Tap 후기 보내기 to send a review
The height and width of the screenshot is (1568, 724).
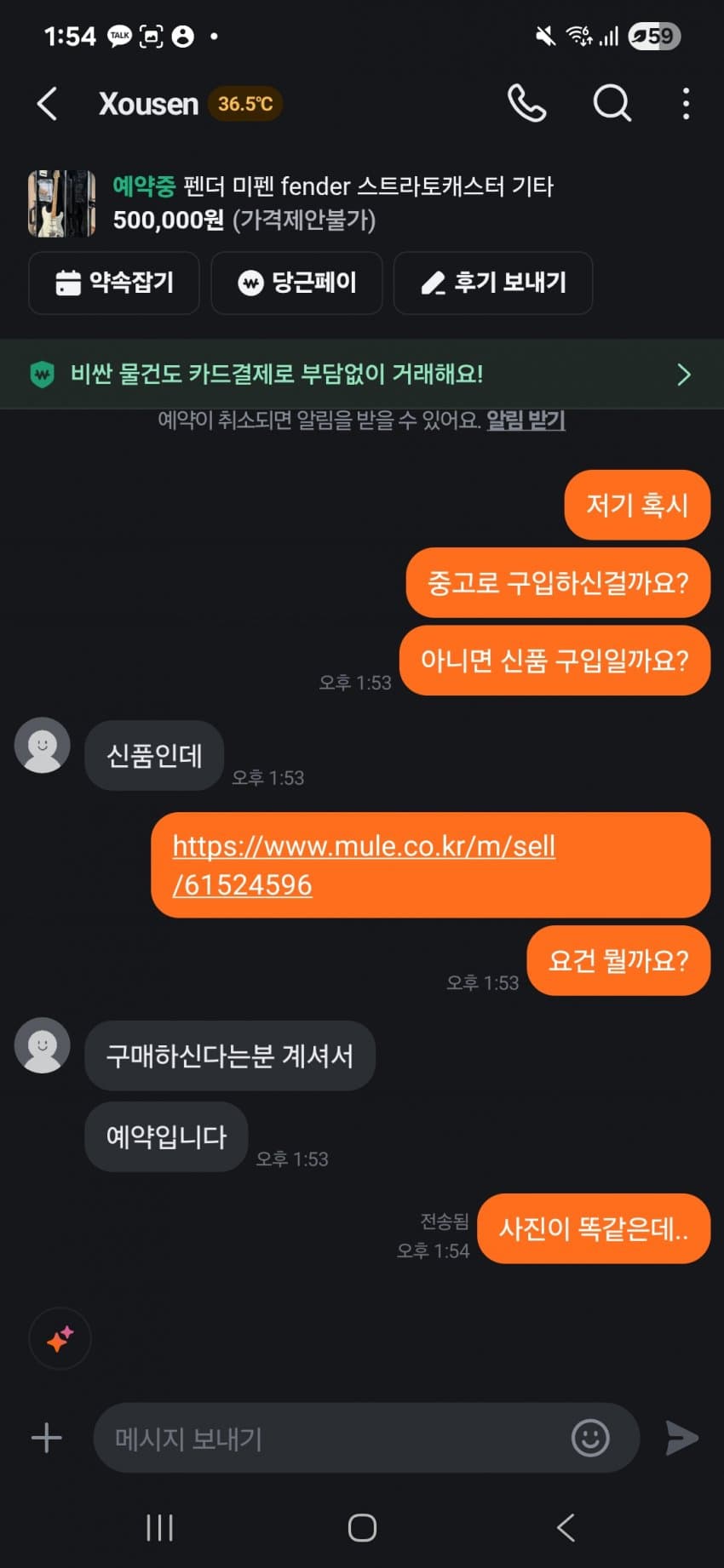click(493, 283)
